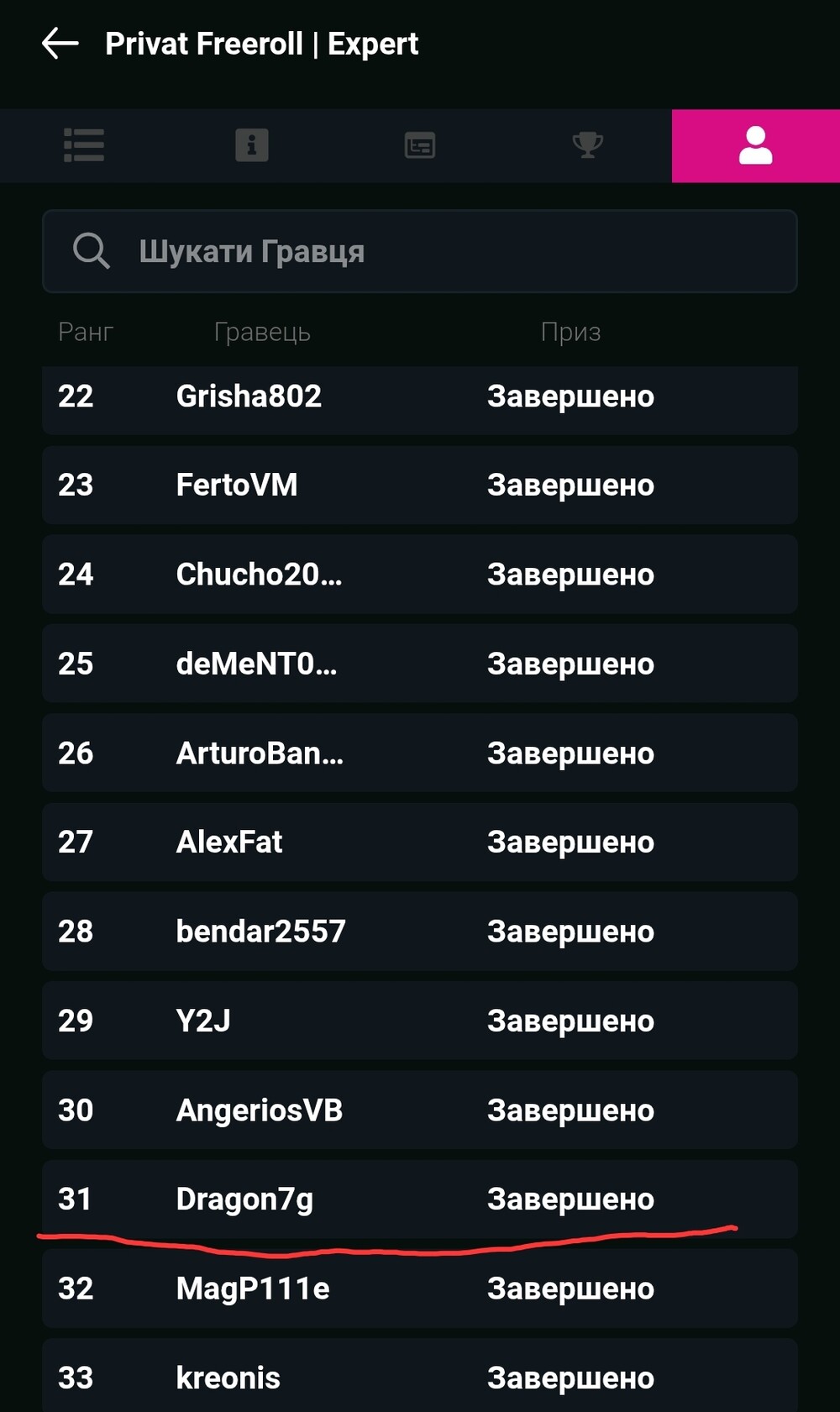The width and height of the screenshot is (840, 1412).
Task: Open the prizes trophy tab
Action: (x=588, y=145)
